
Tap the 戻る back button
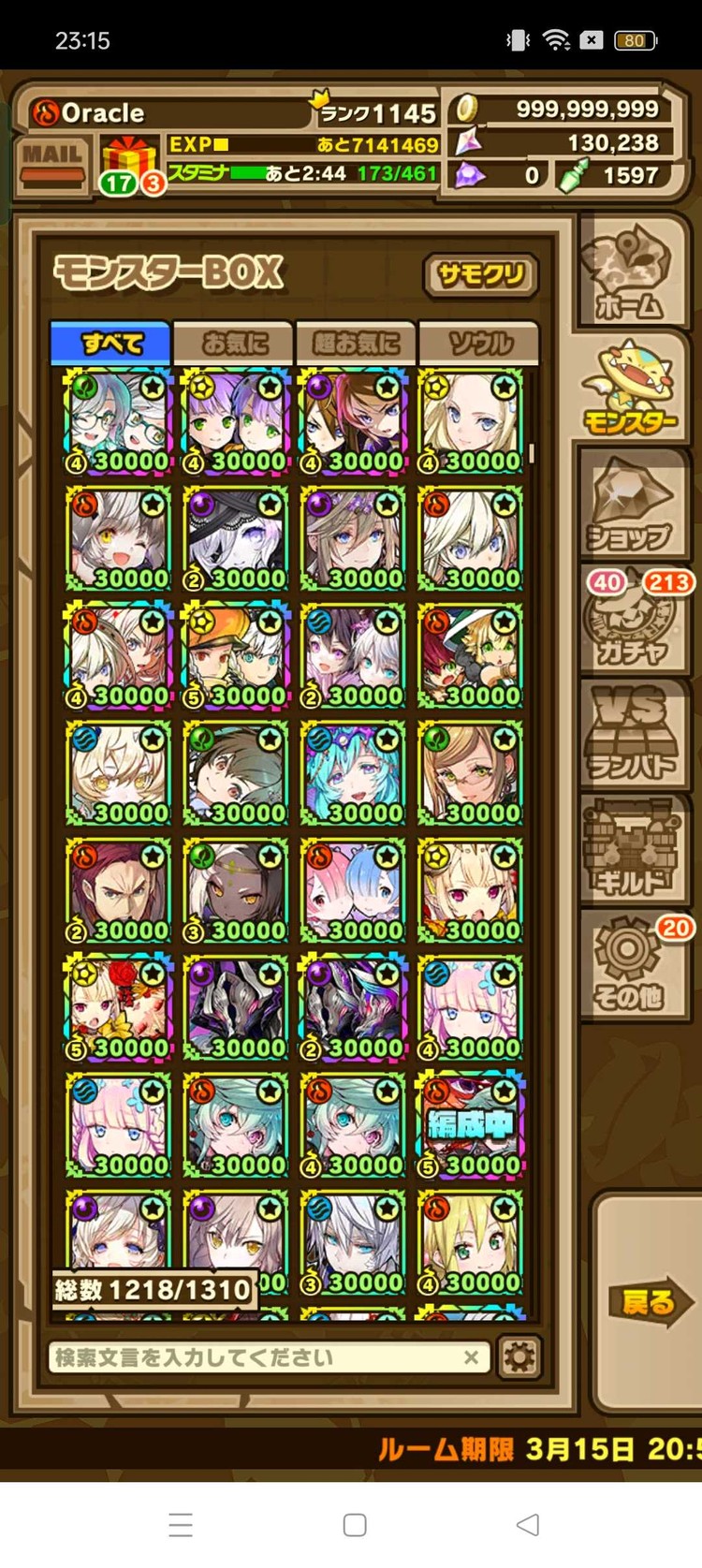(x=649, y=1302)
